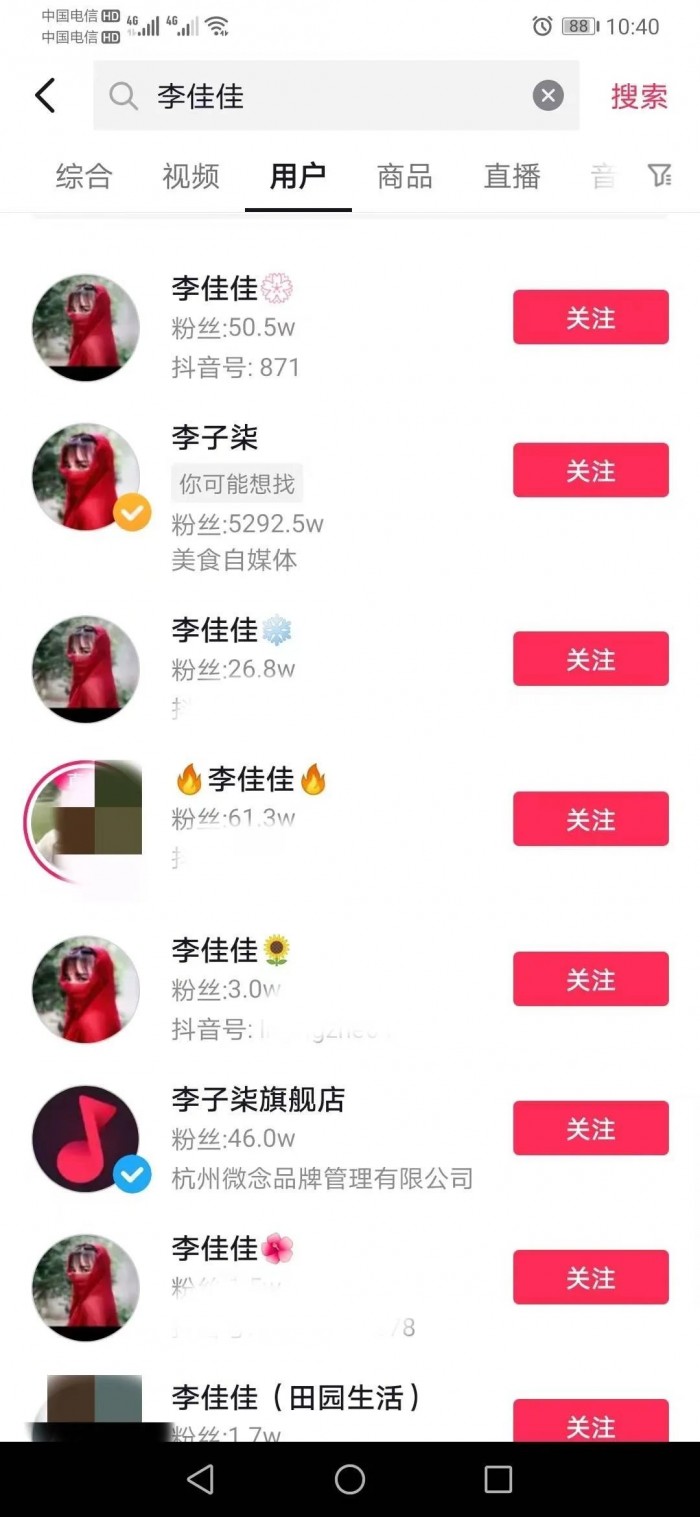Tap the 搜索 button
700x1517 pixels.
coord(639,96)
